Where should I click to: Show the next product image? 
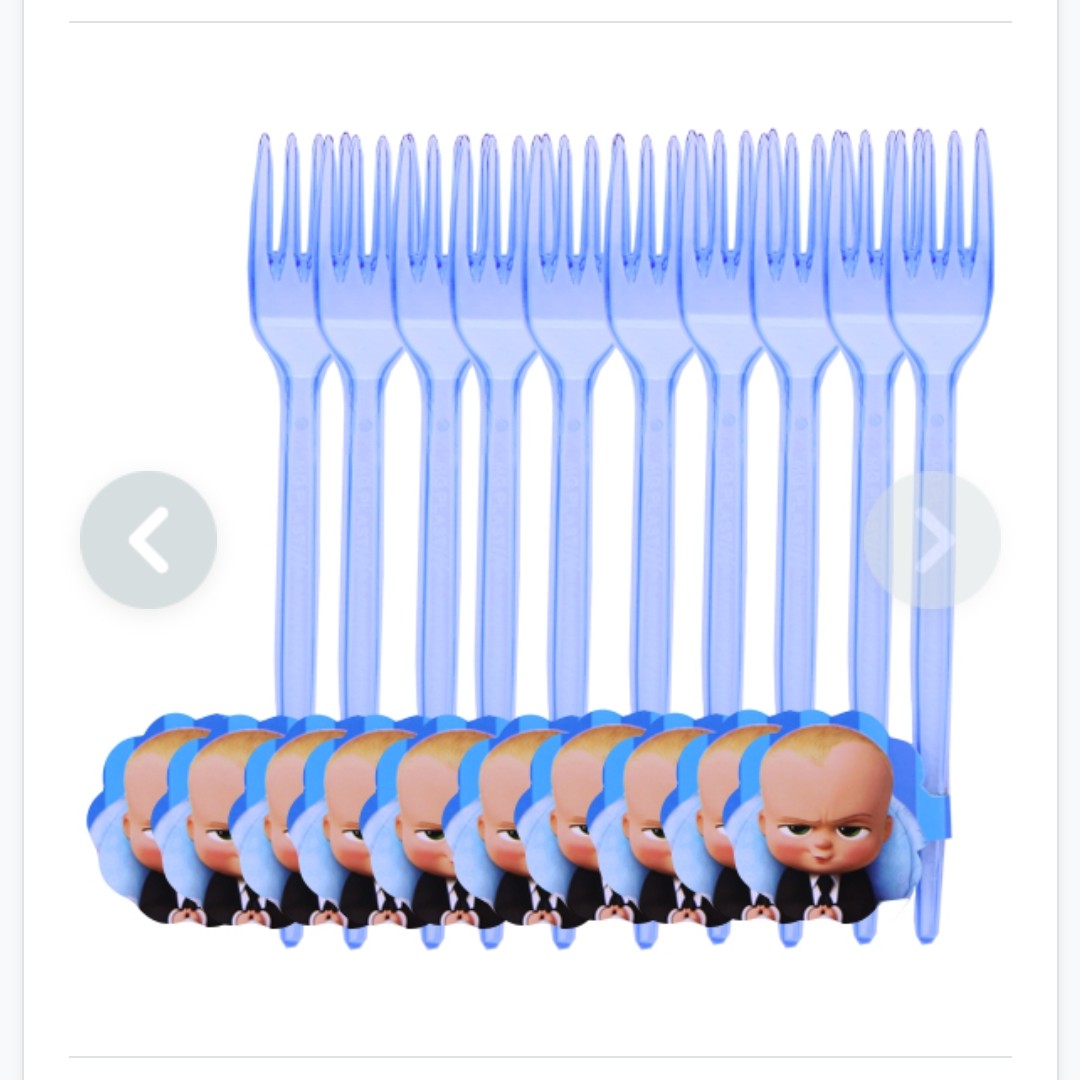[932, 540]
